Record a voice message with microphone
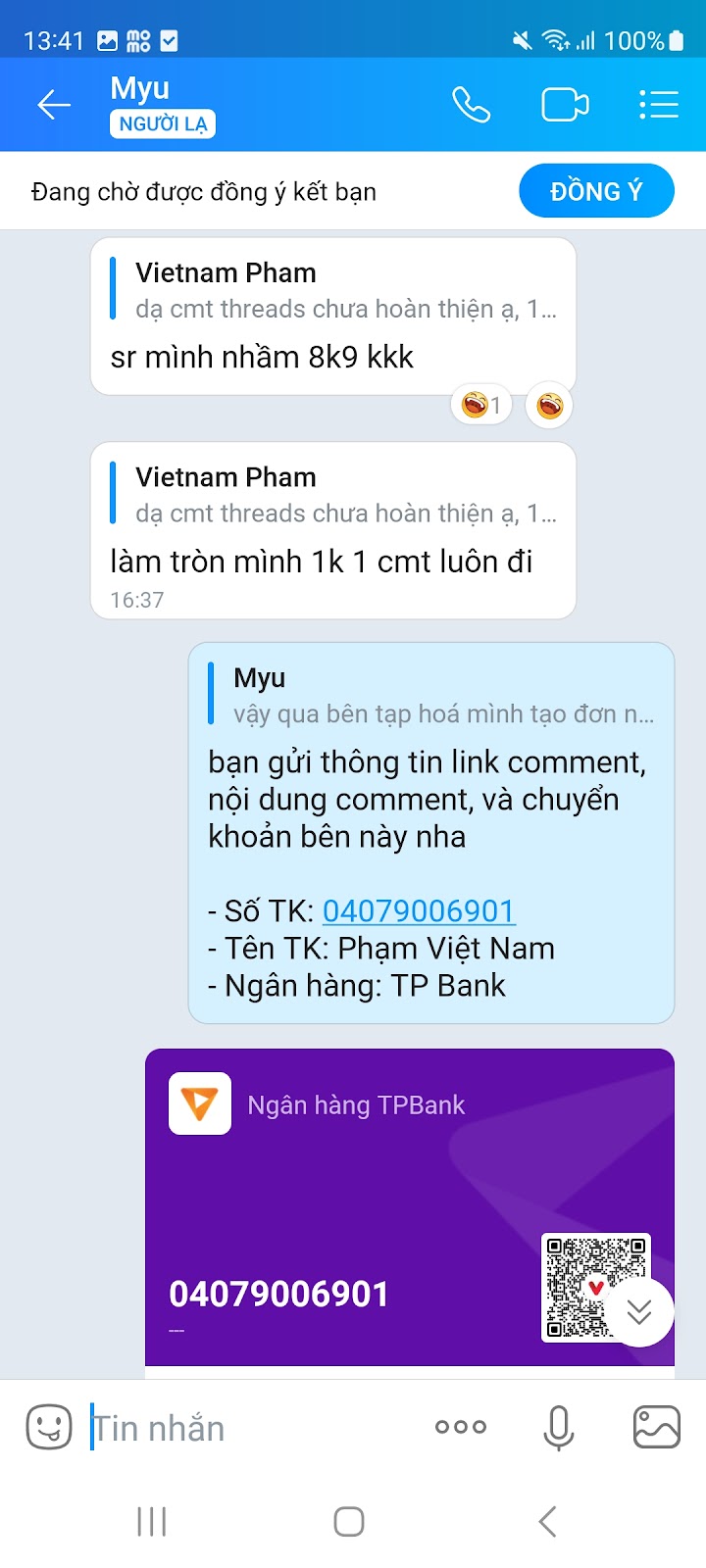The height and width of the screenshot is (1568, 706). coord(558,1427)
